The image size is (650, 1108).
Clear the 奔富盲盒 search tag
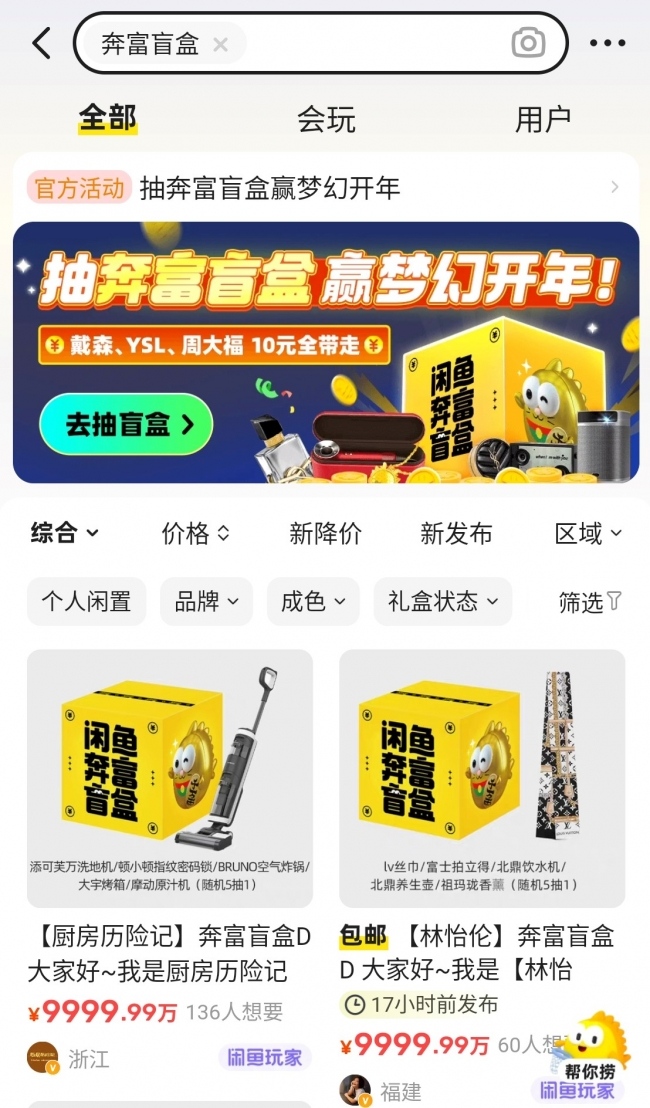pyautogui.click(x=221, y=44)
